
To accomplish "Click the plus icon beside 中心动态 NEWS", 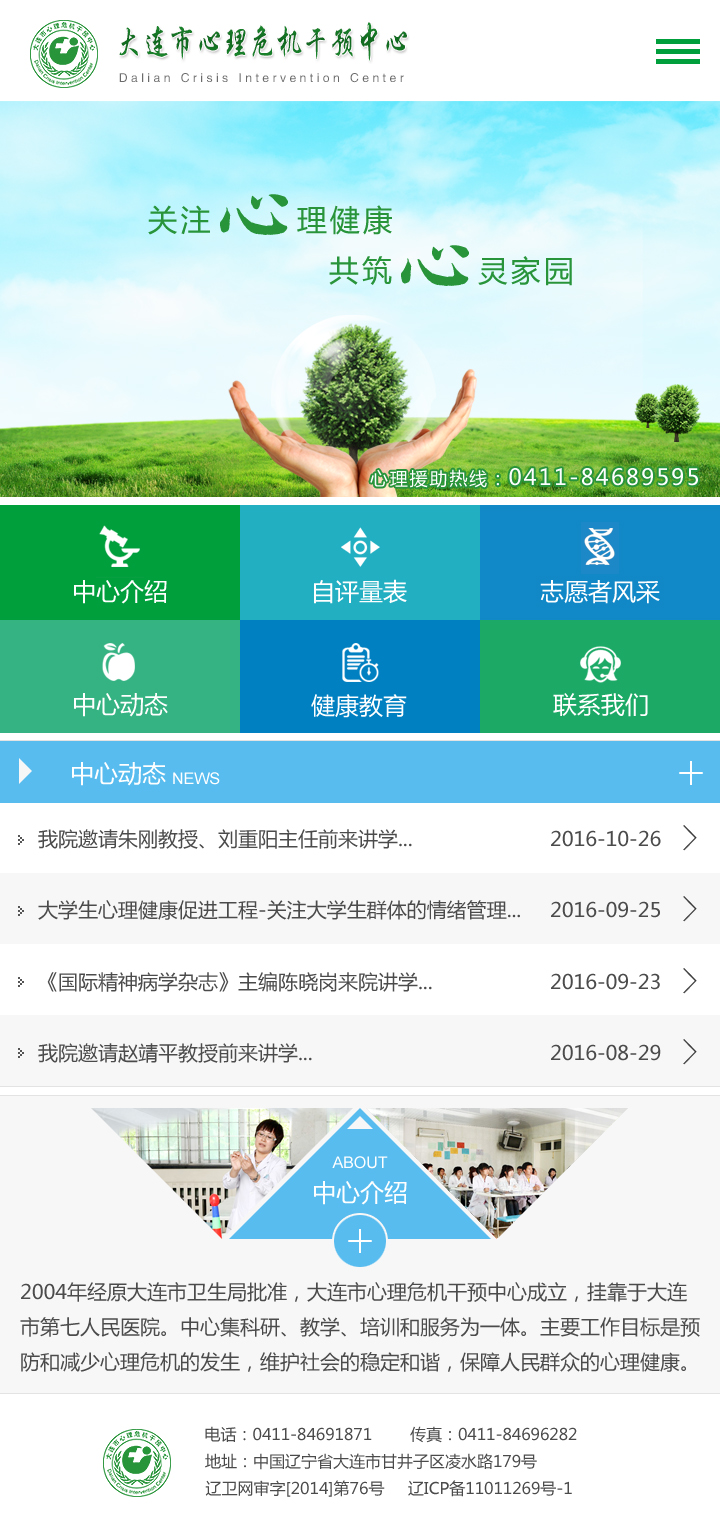I will 688,773.
